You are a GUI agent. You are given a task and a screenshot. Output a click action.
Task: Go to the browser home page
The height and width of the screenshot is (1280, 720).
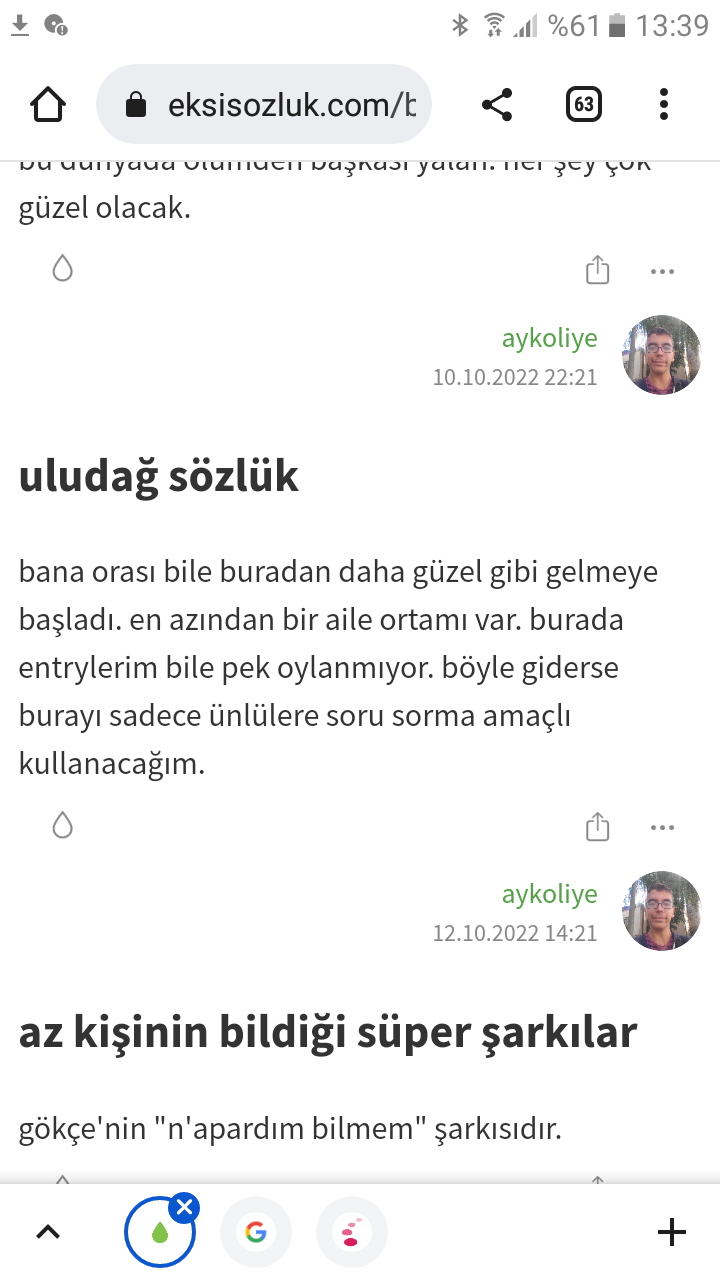coord(48,104)
